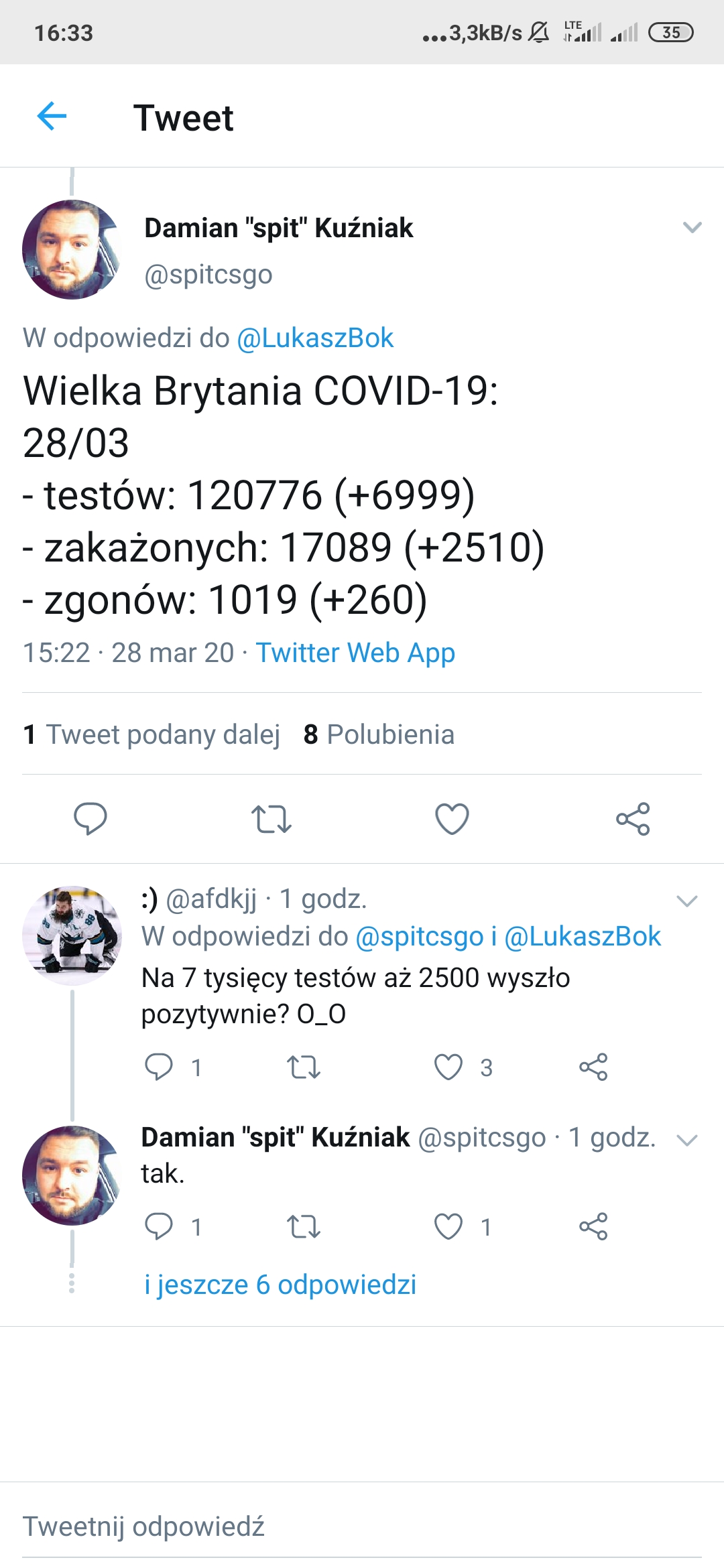Open the @afdkjj profile avatar

tap(72, 935)
